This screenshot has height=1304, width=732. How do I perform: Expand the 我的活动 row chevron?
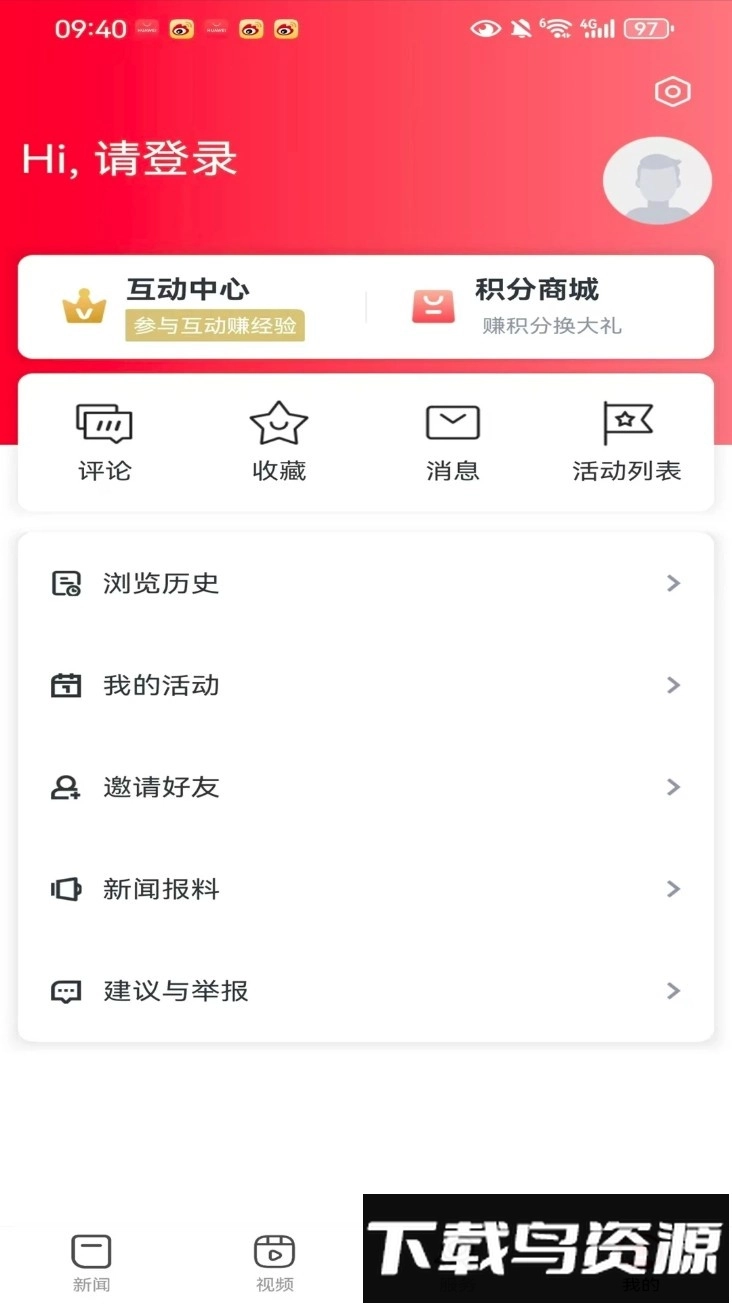tap(673, 685)
